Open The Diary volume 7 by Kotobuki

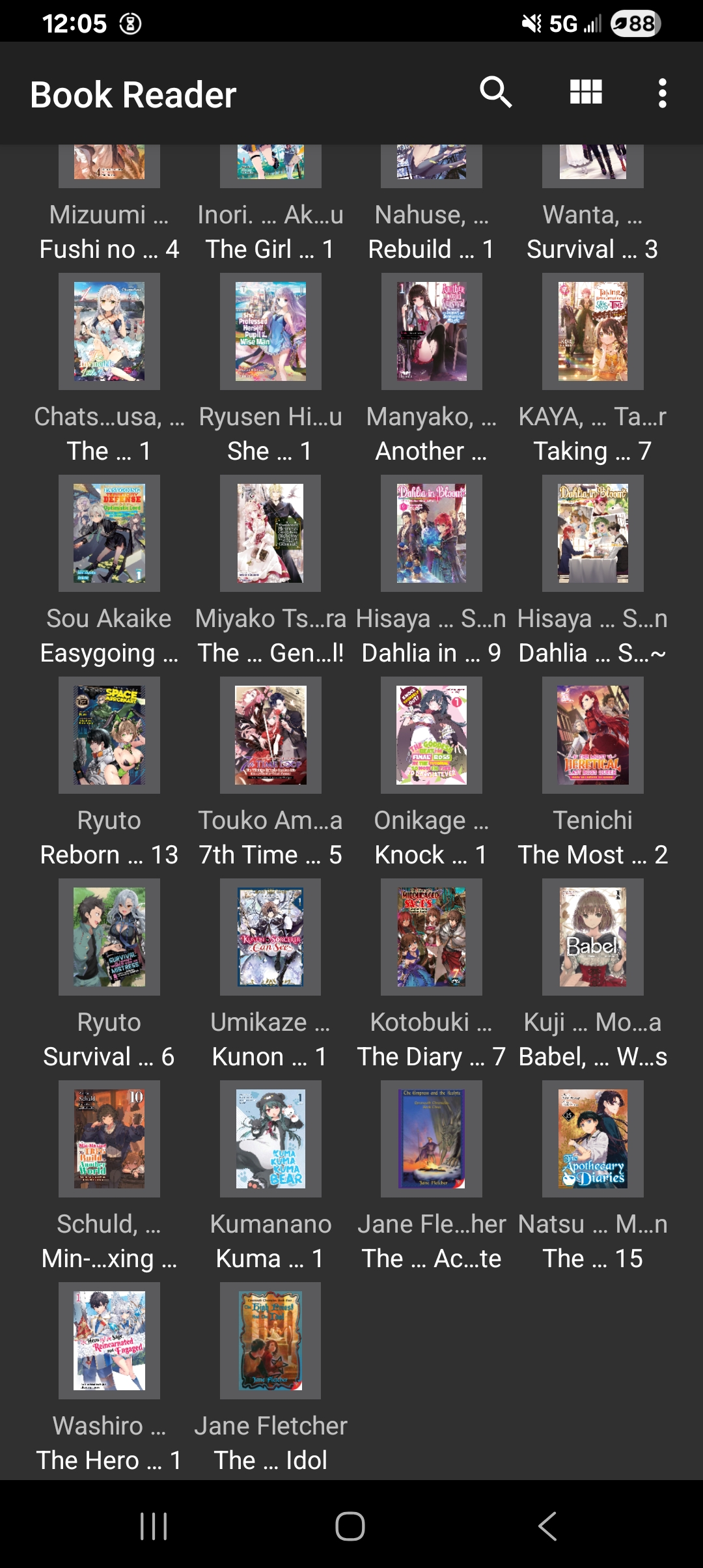point(432,937)
